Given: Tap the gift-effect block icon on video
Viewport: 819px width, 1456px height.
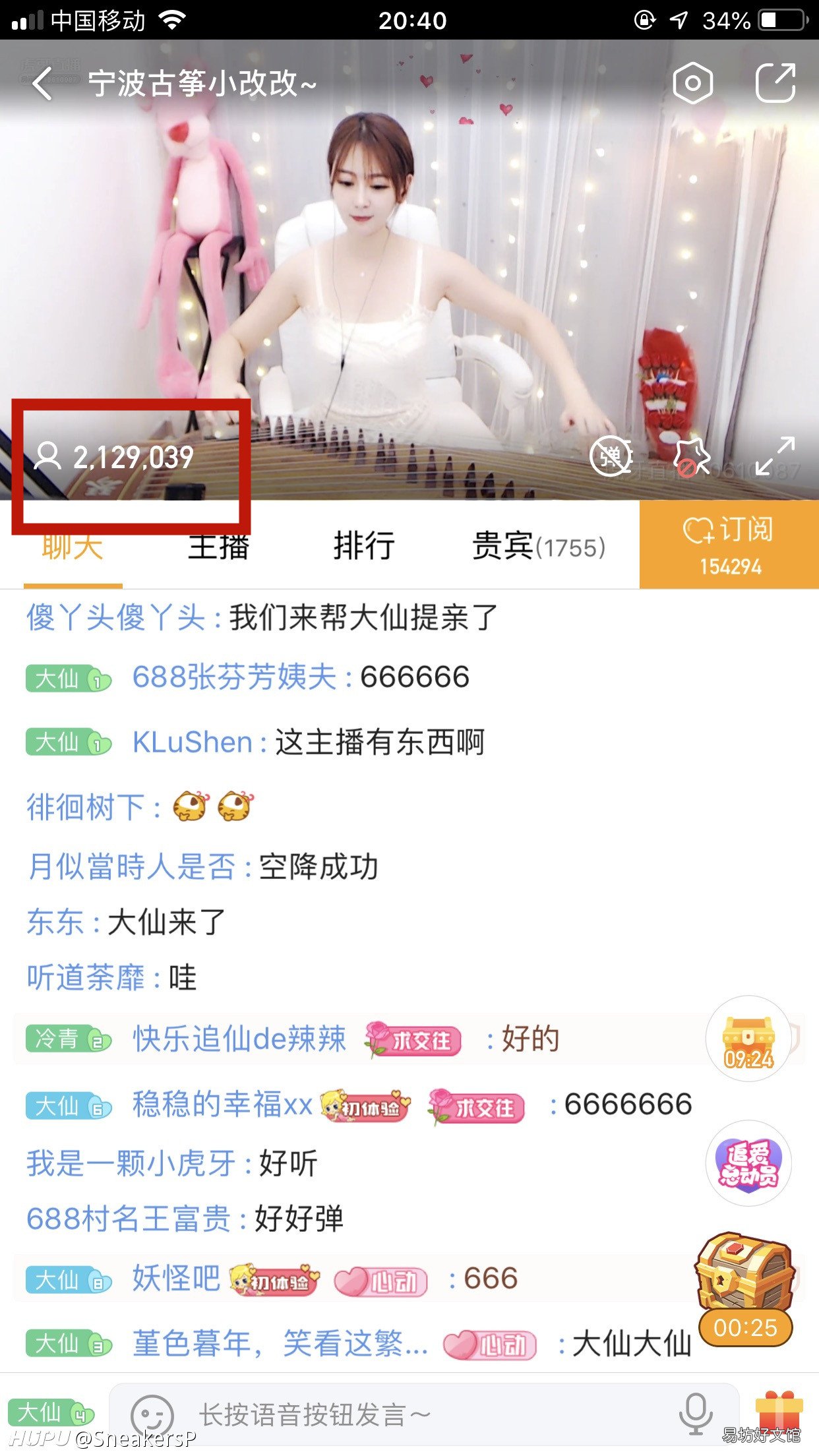Looking at the screenshot, I should pyautogui.click(x=691, y=456).
